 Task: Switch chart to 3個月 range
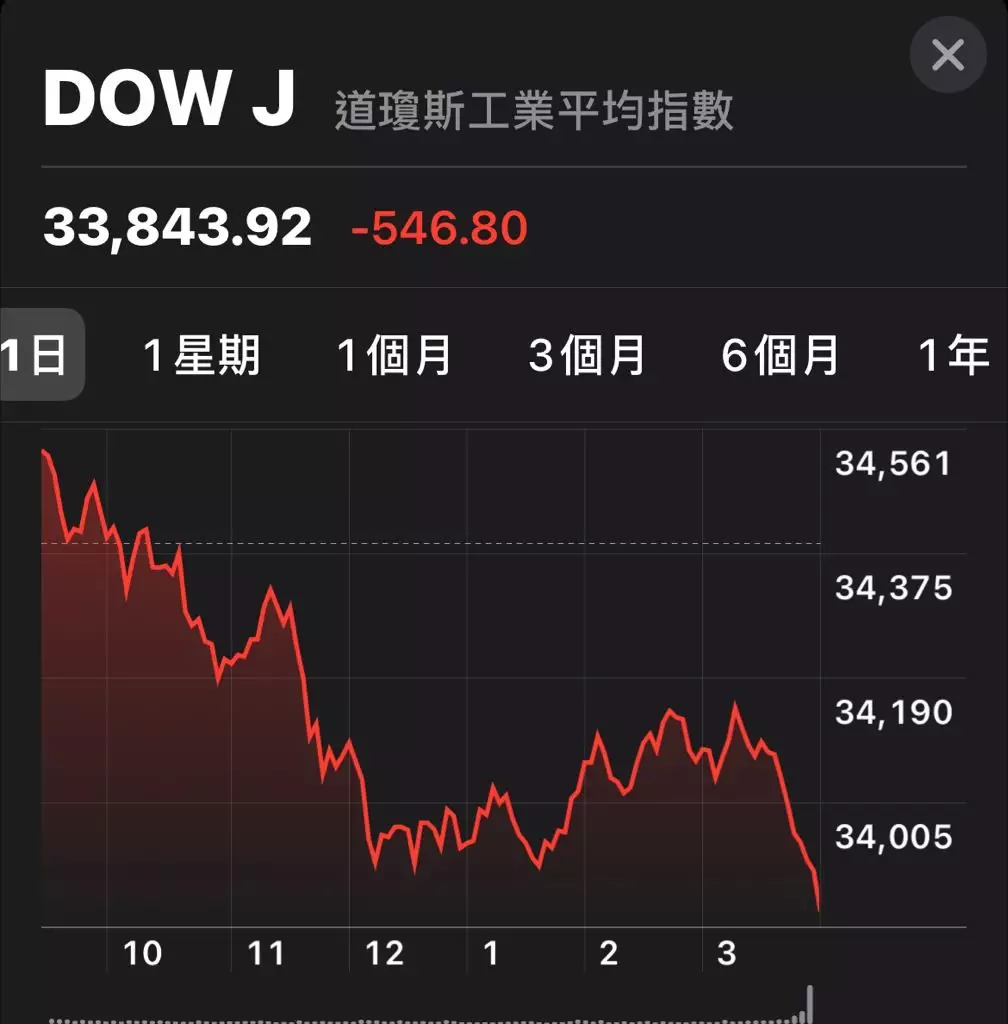pyautogui.click(x=587, y=355)
